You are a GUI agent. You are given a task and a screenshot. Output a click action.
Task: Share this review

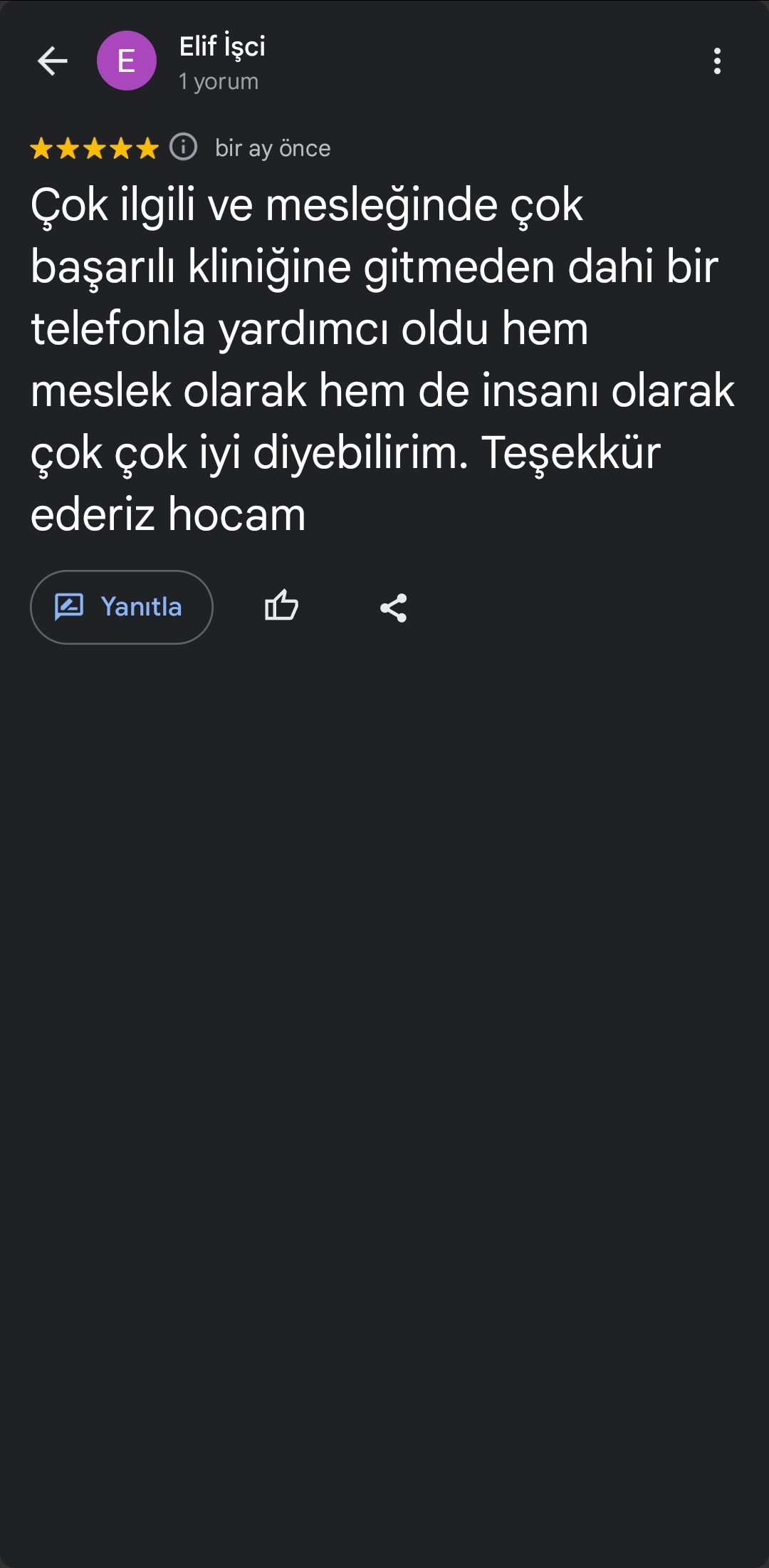[x=393, y=608]
